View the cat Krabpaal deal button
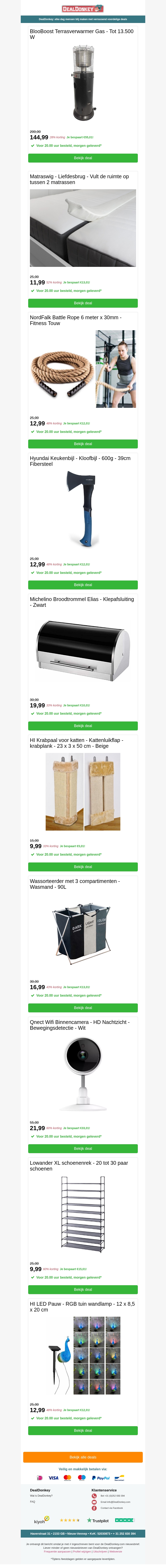This screenshot has height=1568, width=166. point(83,867)
